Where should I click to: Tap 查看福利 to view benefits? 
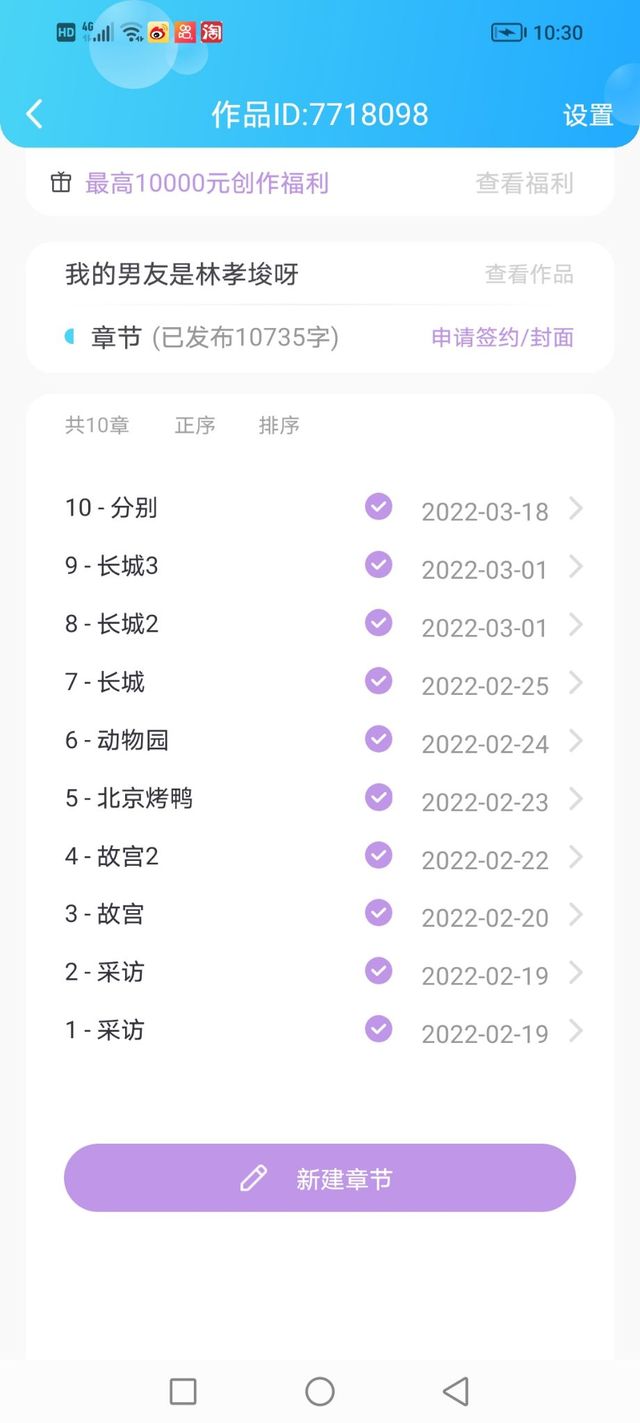tap(524, 183)
